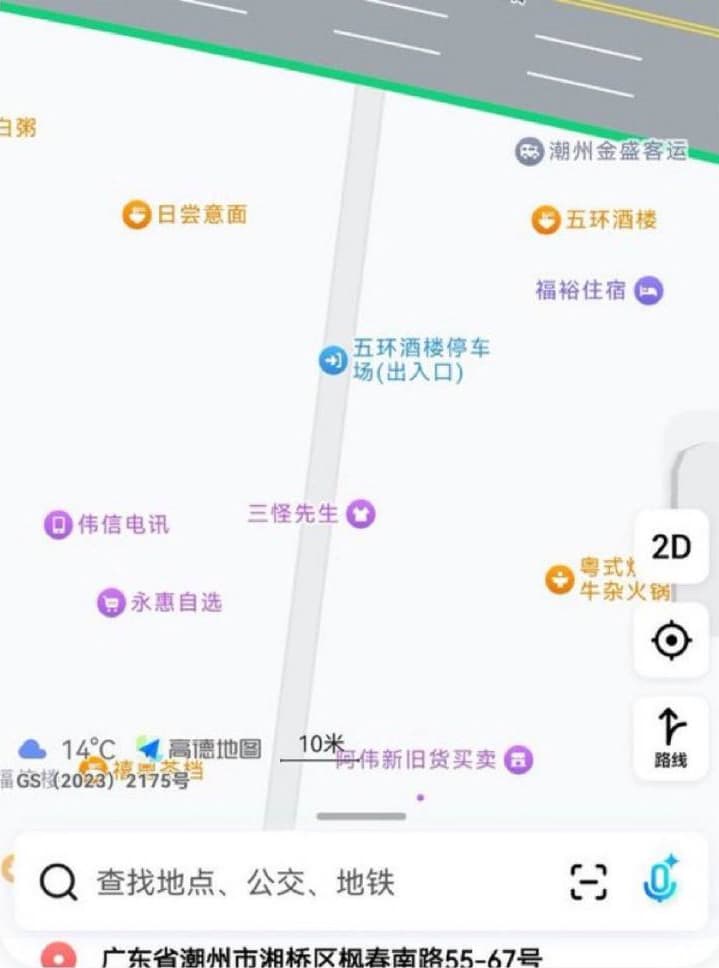Select the 五环酒楼停车场(出入口) map marker

(x=333, y=360)
